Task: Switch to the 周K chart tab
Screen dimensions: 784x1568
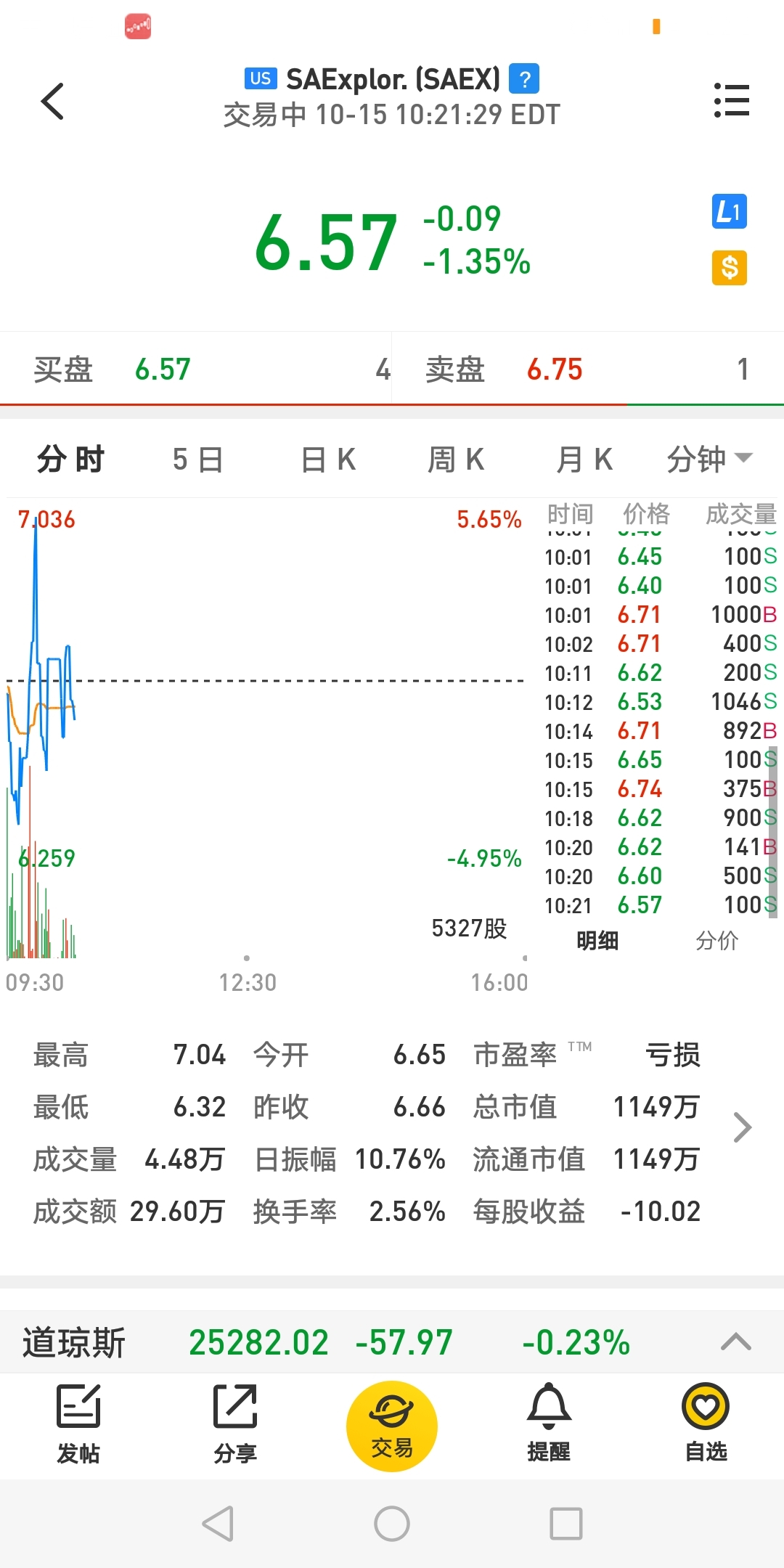Action: pyautogui.click(x=456, y=460)
